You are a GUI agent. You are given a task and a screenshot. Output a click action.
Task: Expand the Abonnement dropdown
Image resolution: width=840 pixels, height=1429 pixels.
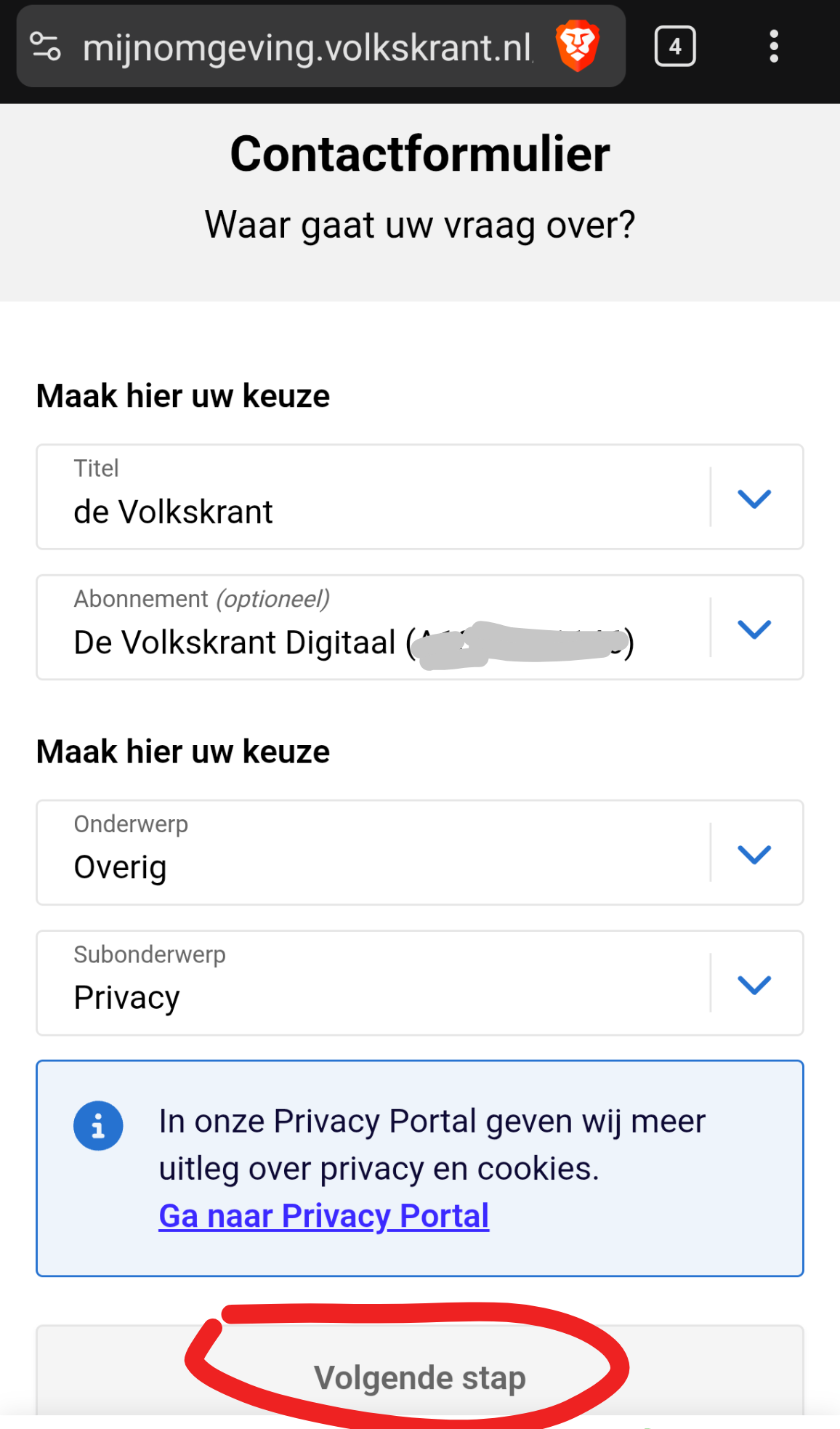(x=419, y=628)
